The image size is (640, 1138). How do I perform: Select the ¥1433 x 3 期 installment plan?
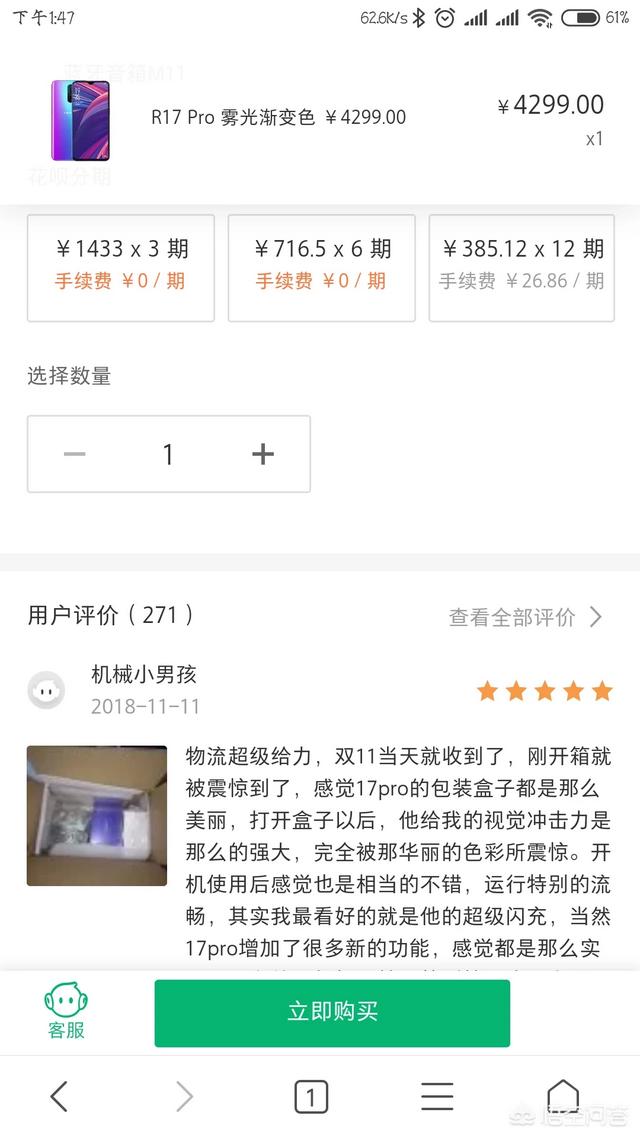[x=121, y=267]
